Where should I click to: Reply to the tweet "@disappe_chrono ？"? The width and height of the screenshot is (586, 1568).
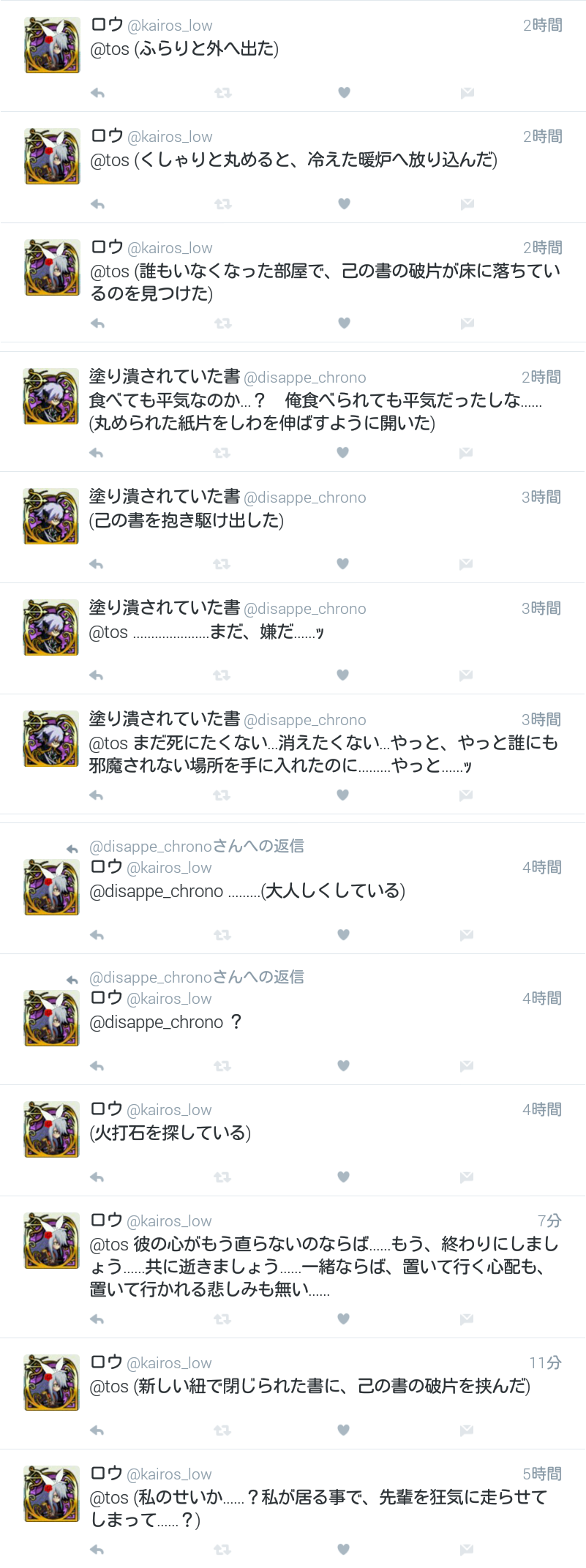[x=97, y=1066]
